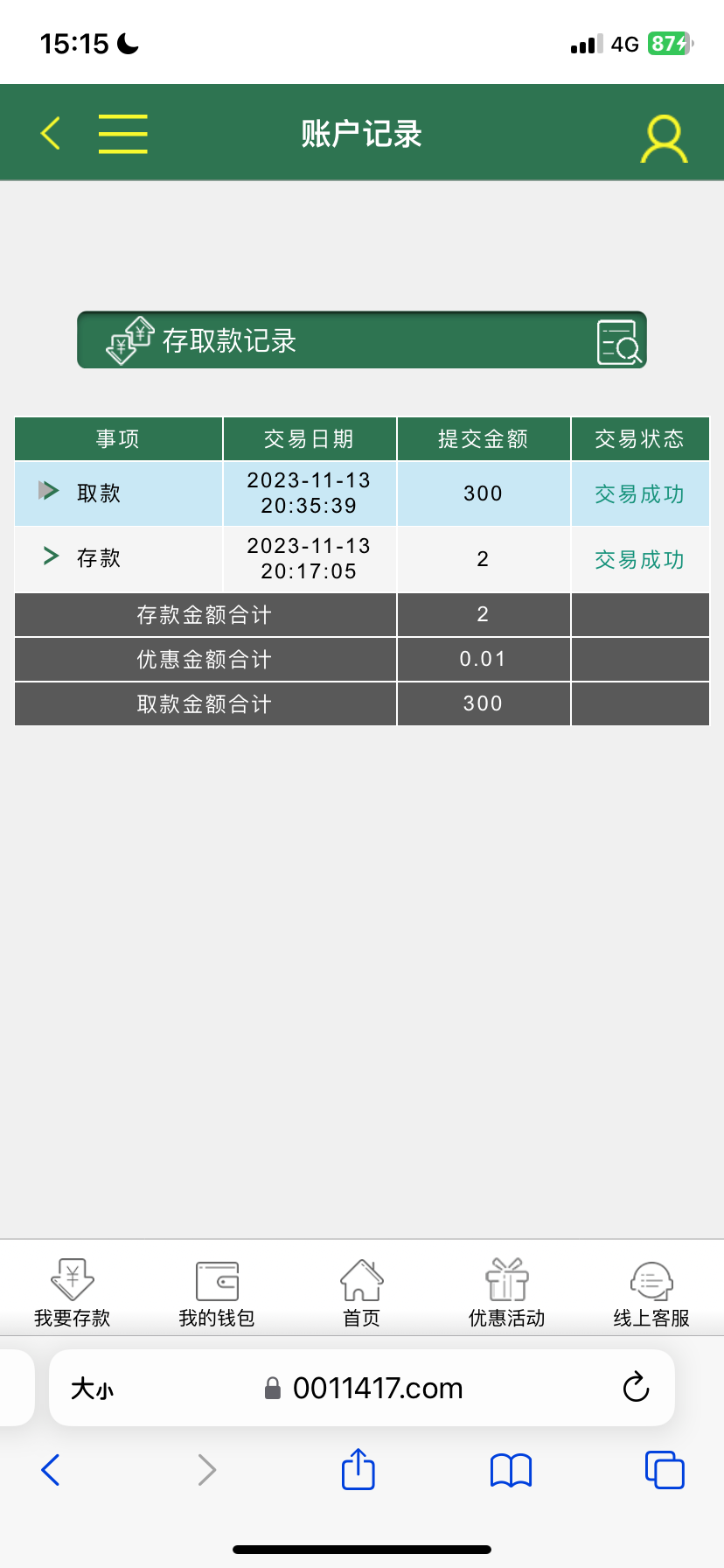Screen dimensions: 724x1568
Task: Open the user profile icon
Action: (x=664, y=139)
